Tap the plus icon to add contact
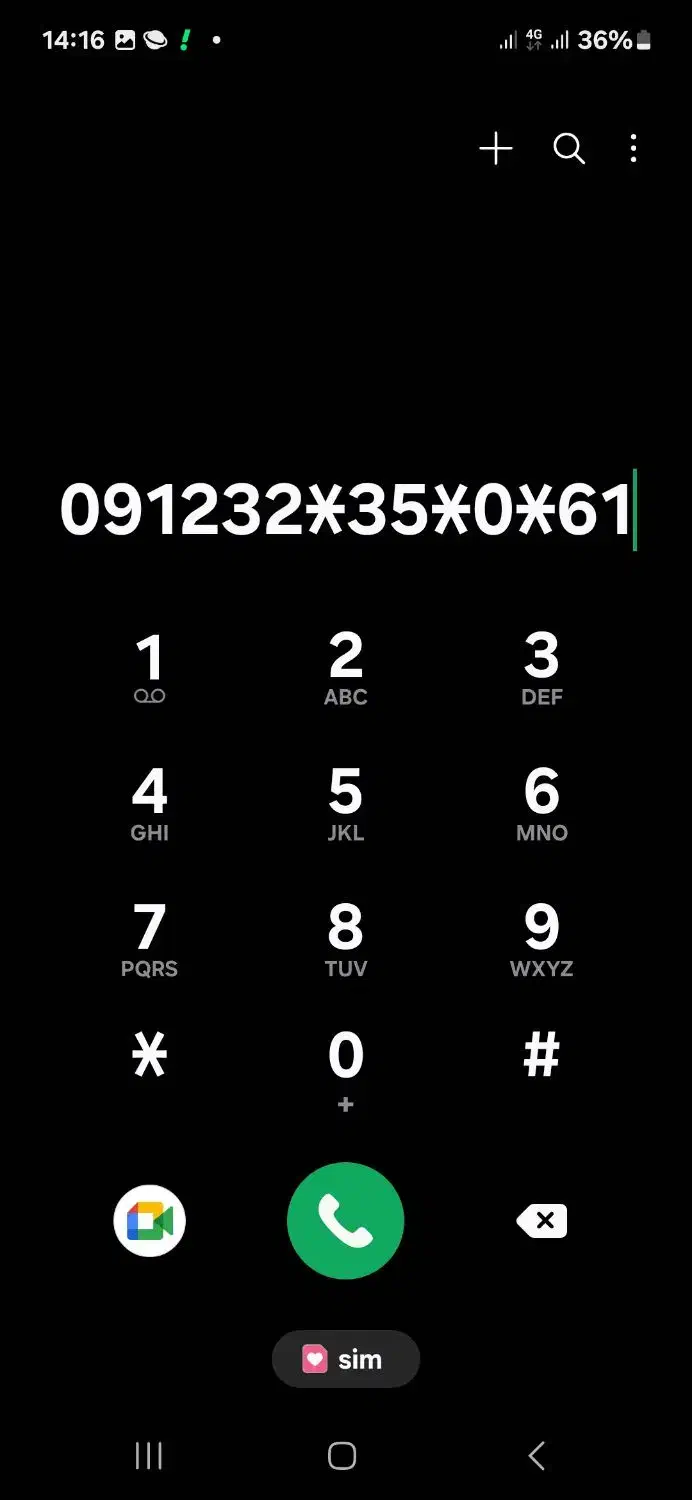This screenshot has width=692, height=1500. [x=496, y=150]
